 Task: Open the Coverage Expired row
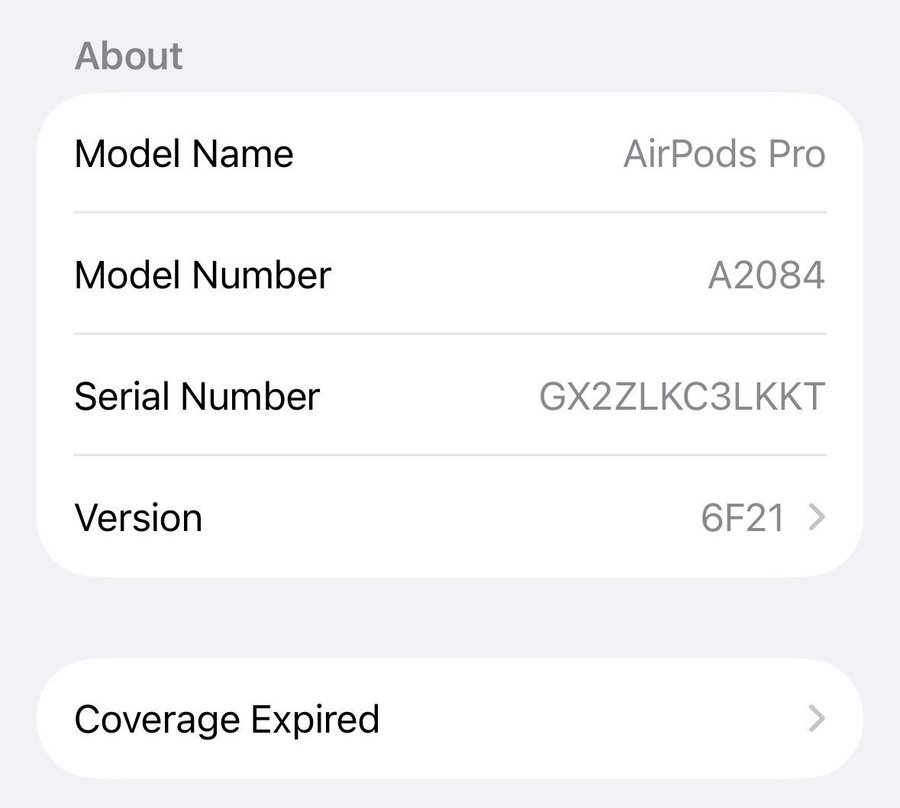coord(450,719)
